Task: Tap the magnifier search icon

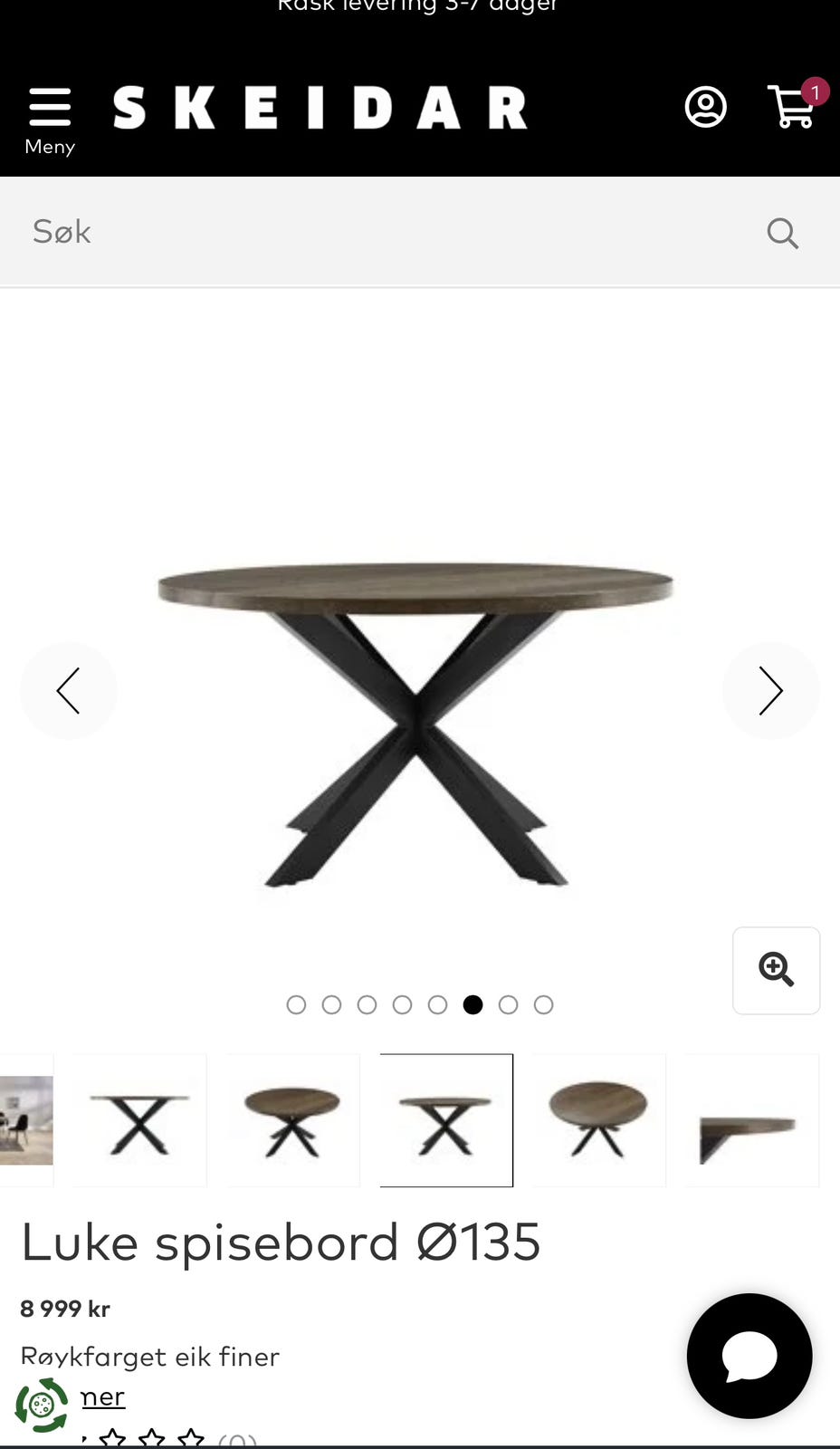Action: coord(782,233)
